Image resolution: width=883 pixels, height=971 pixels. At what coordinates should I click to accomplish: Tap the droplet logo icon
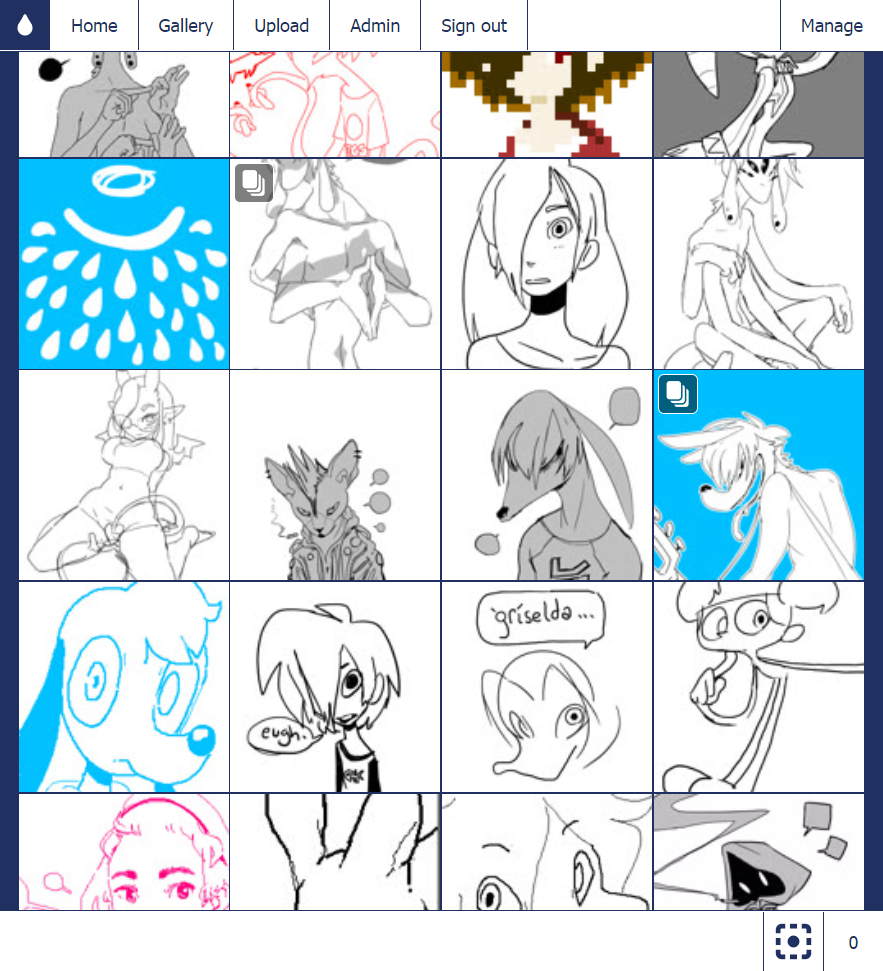(25, 26)
